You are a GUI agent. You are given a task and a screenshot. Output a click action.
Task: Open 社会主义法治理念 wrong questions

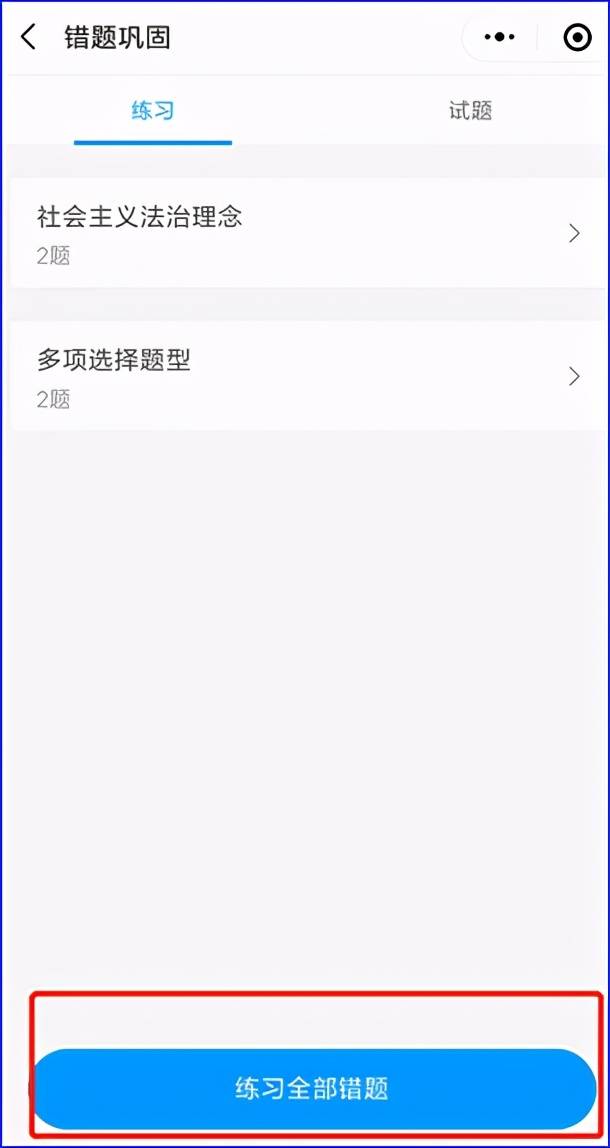pos(305,233)
